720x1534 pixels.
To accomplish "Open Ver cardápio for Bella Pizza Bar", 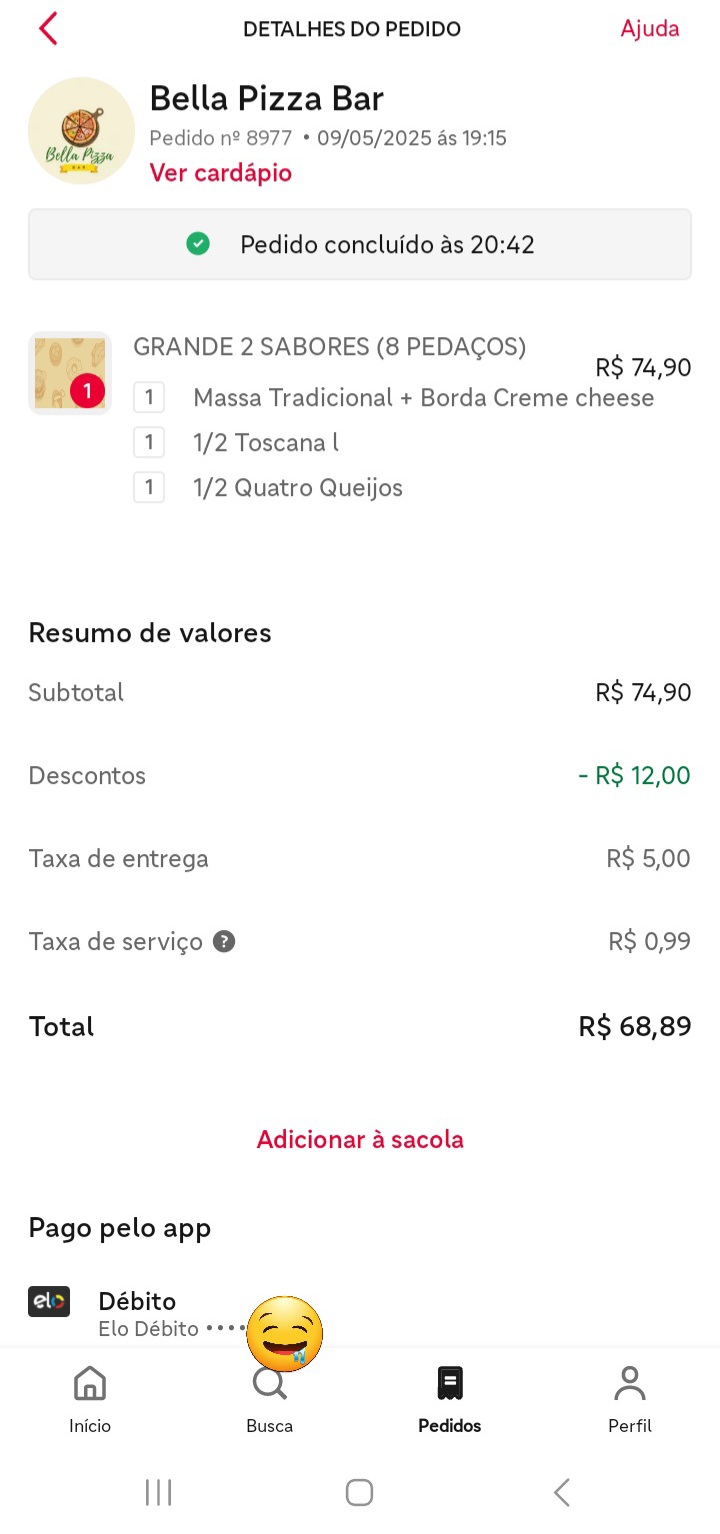I will coord(221,173).
